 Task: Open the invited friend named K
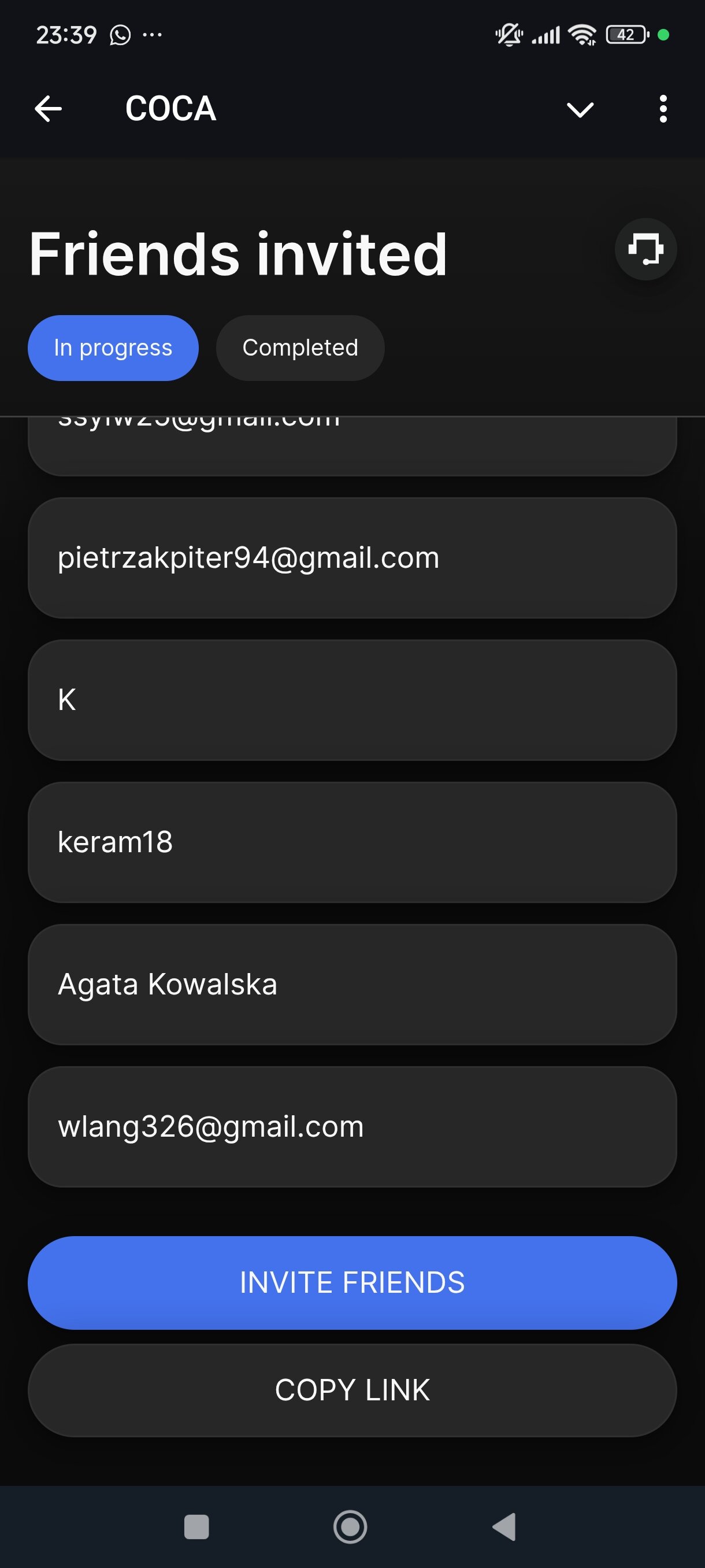(352, 700)
